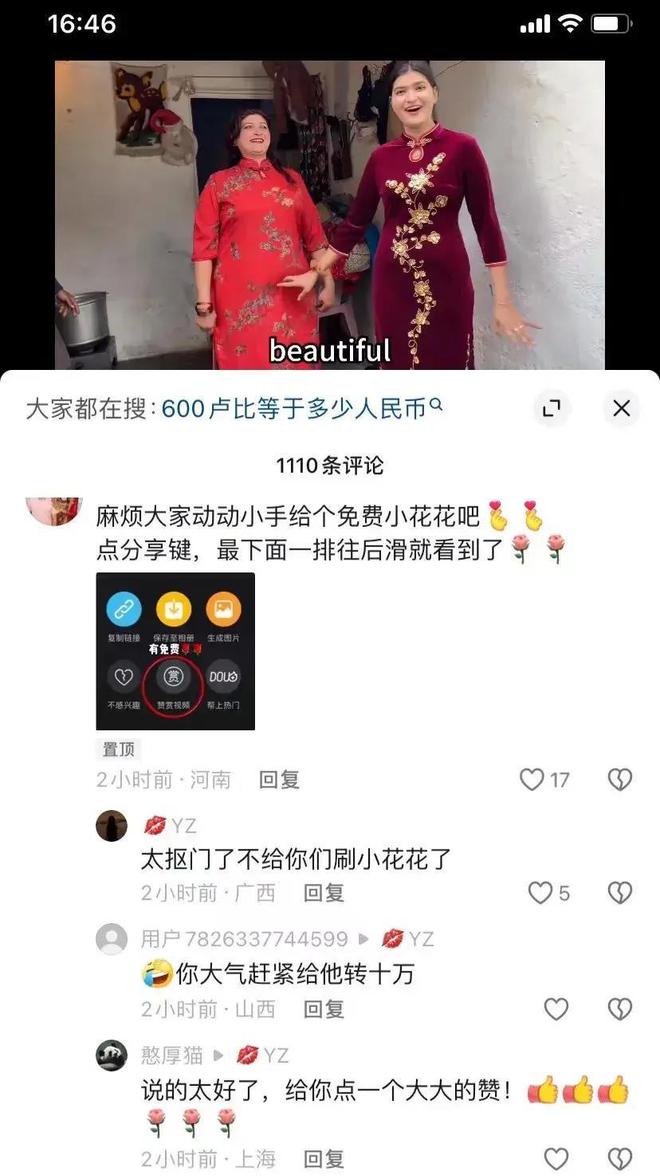Reply to 用户7826337744599's comment from 山西
The width and height of the screenshot is (660, 1176).
(x=324, y=1010)
